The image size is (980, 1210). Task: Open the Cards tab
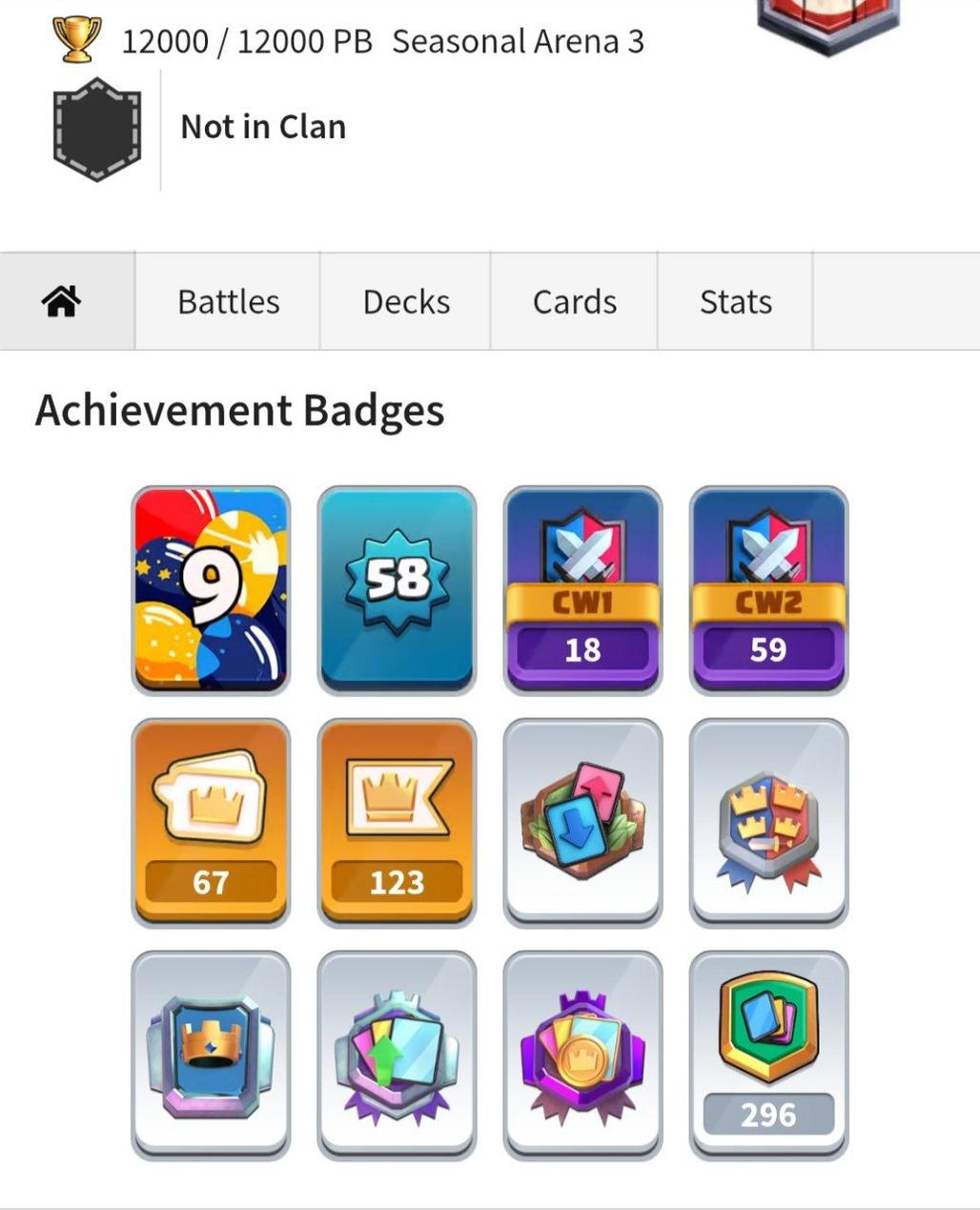tap(574, 301)
